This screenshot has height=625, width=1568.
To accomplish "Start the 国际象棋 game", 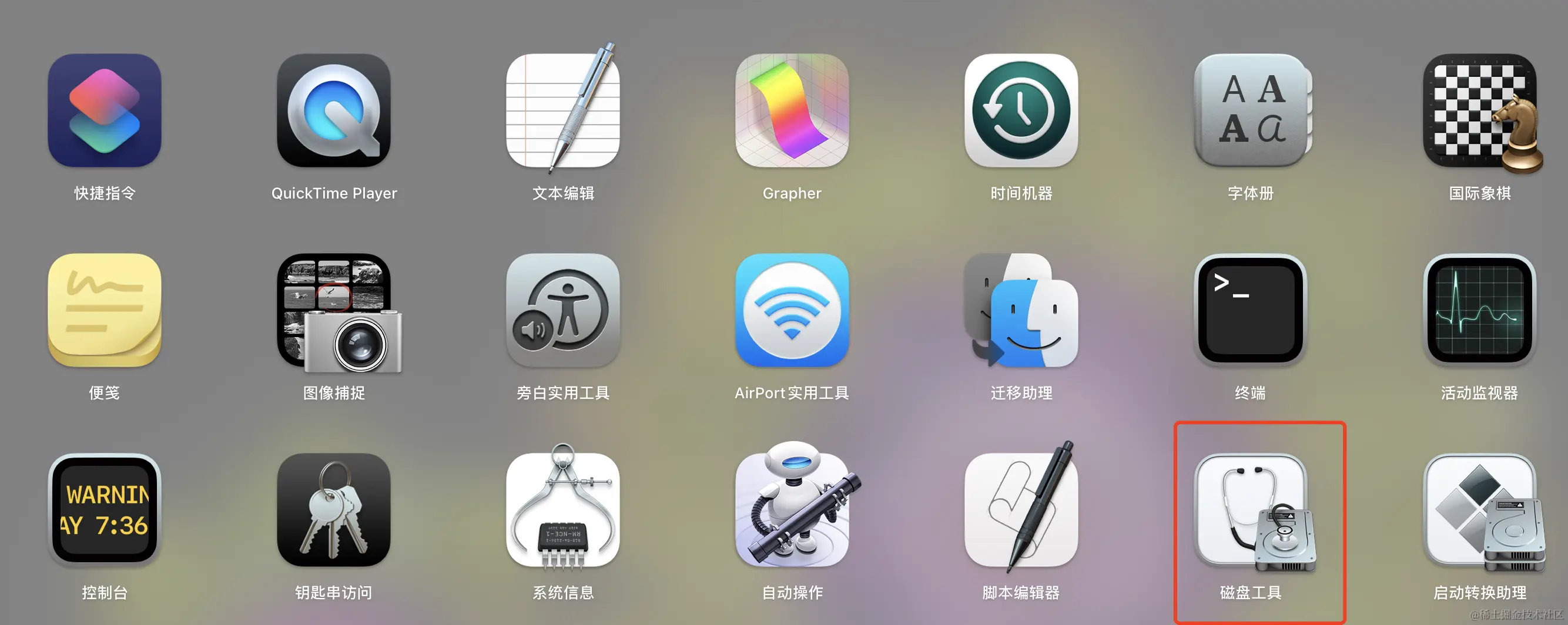I will tap(1479, 111).
